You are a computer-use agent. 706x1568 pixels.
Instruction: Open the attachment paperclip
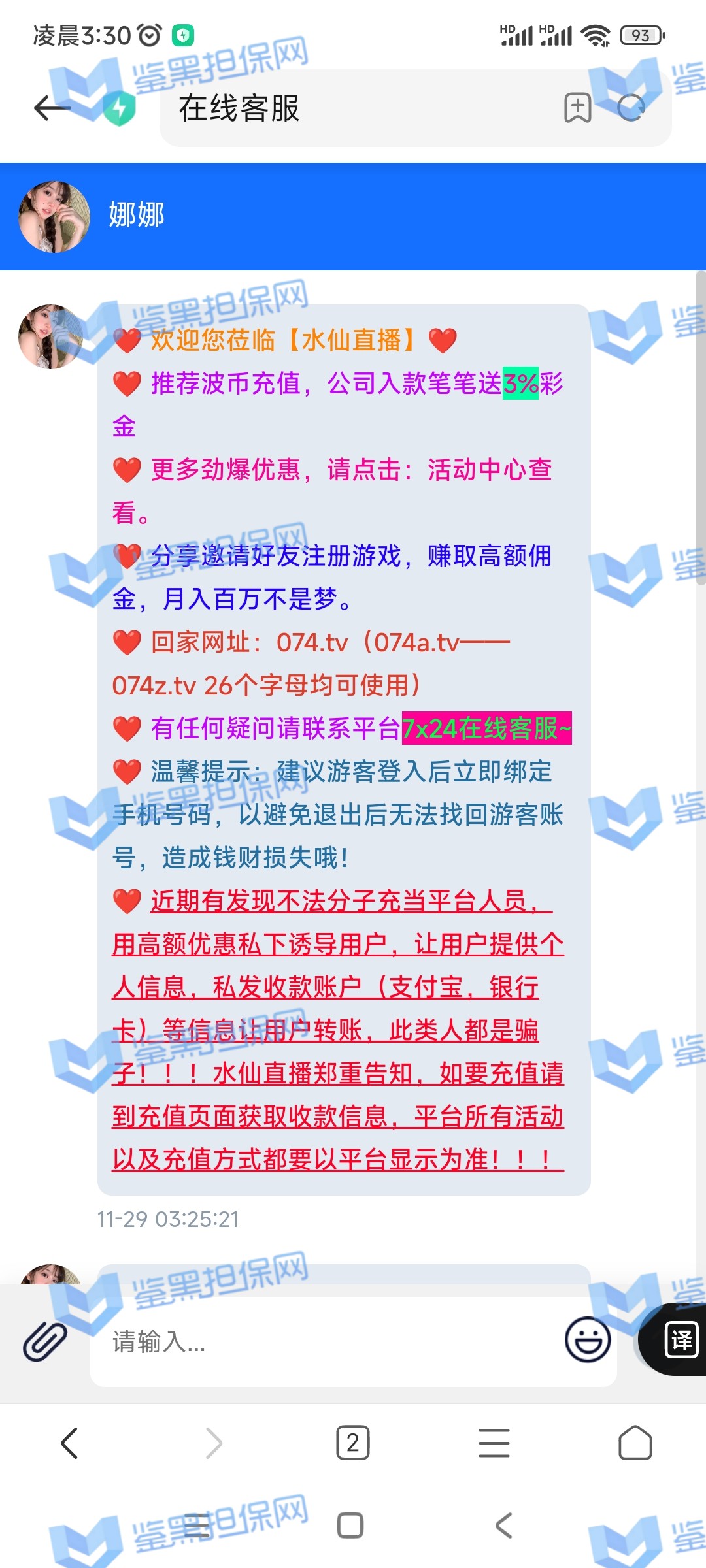coord(44,1342)
